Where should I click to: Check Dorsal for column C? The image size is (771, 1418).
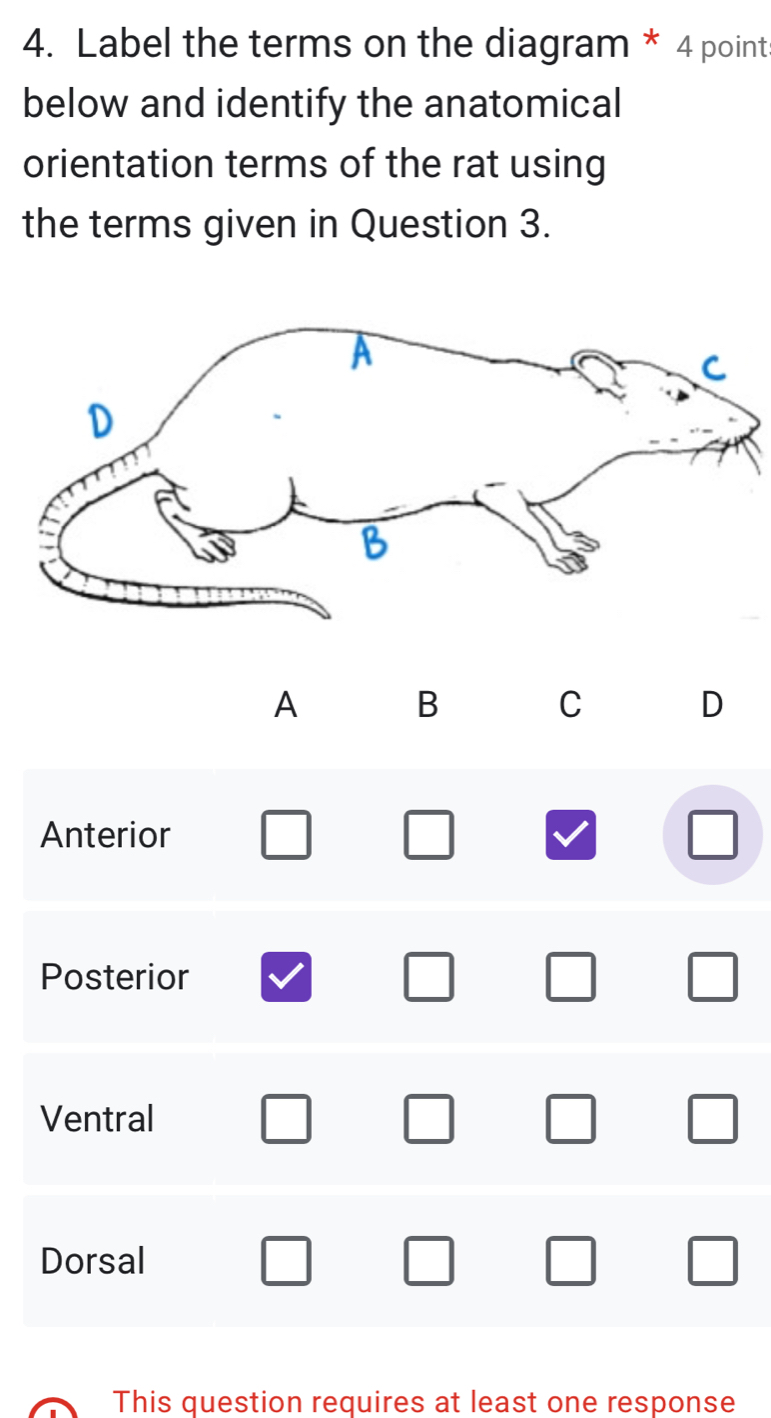pos(570,1261)
